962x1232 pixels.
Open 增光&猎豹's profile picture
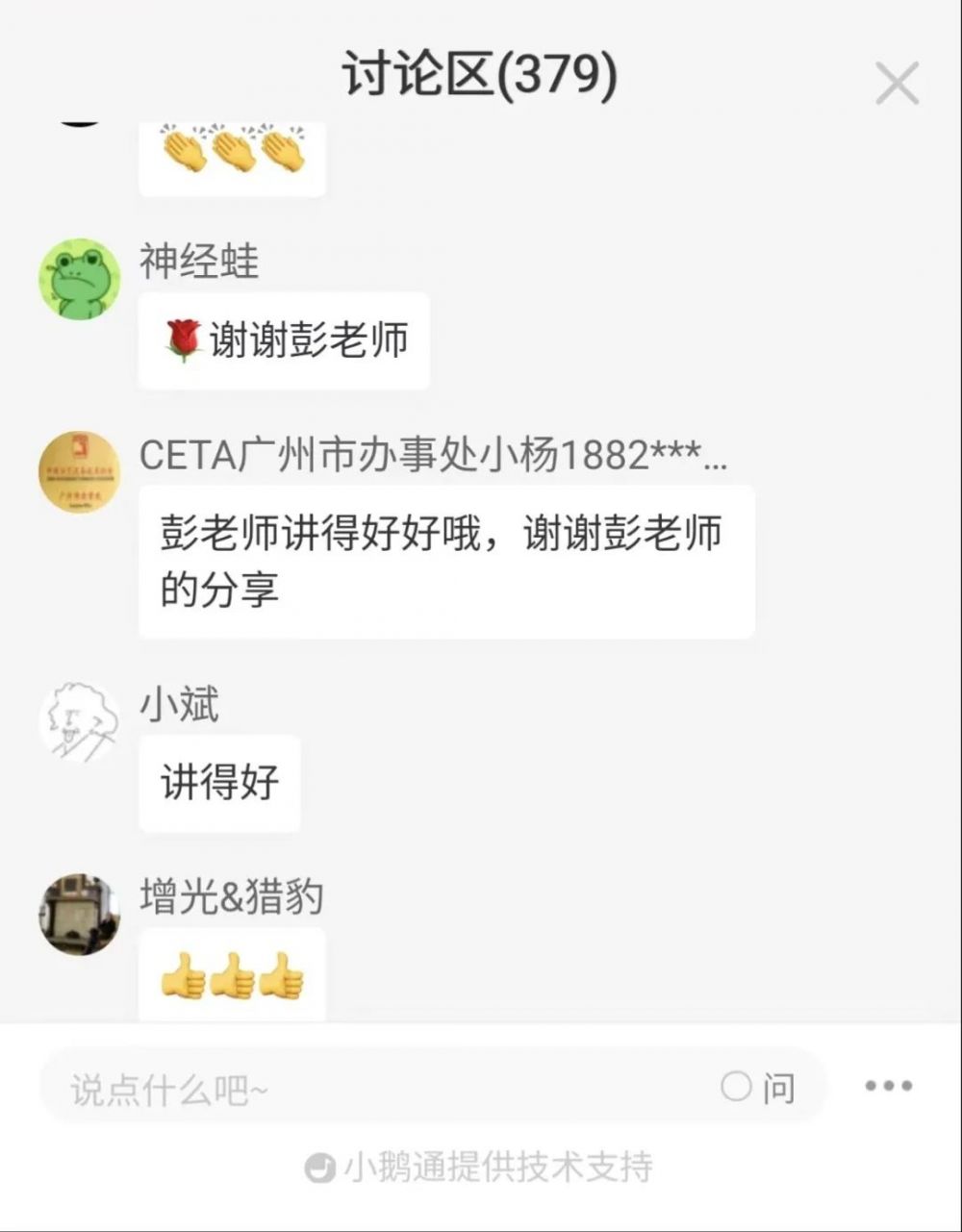point(79,915)
